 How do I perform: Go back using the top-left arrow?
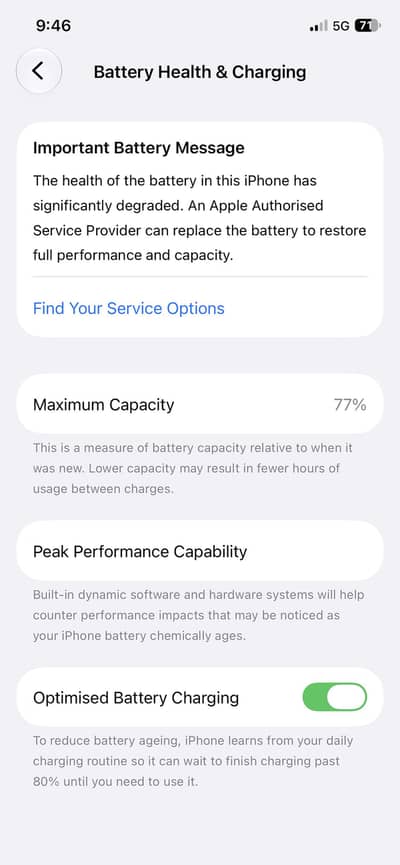pyautogui.click(x=39, y=71)
